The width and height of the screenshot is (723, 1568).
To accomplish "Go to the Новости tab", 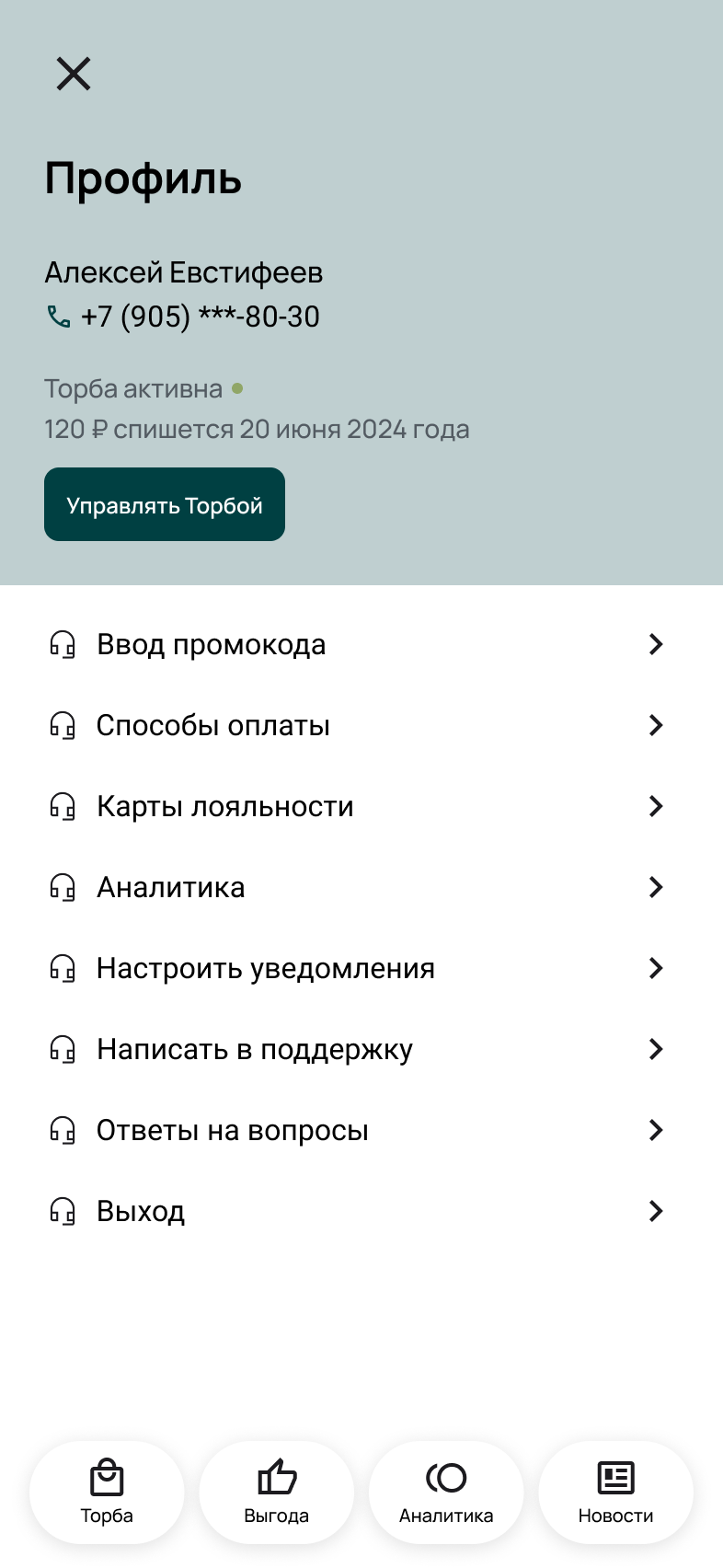I will coord(615,1492).
